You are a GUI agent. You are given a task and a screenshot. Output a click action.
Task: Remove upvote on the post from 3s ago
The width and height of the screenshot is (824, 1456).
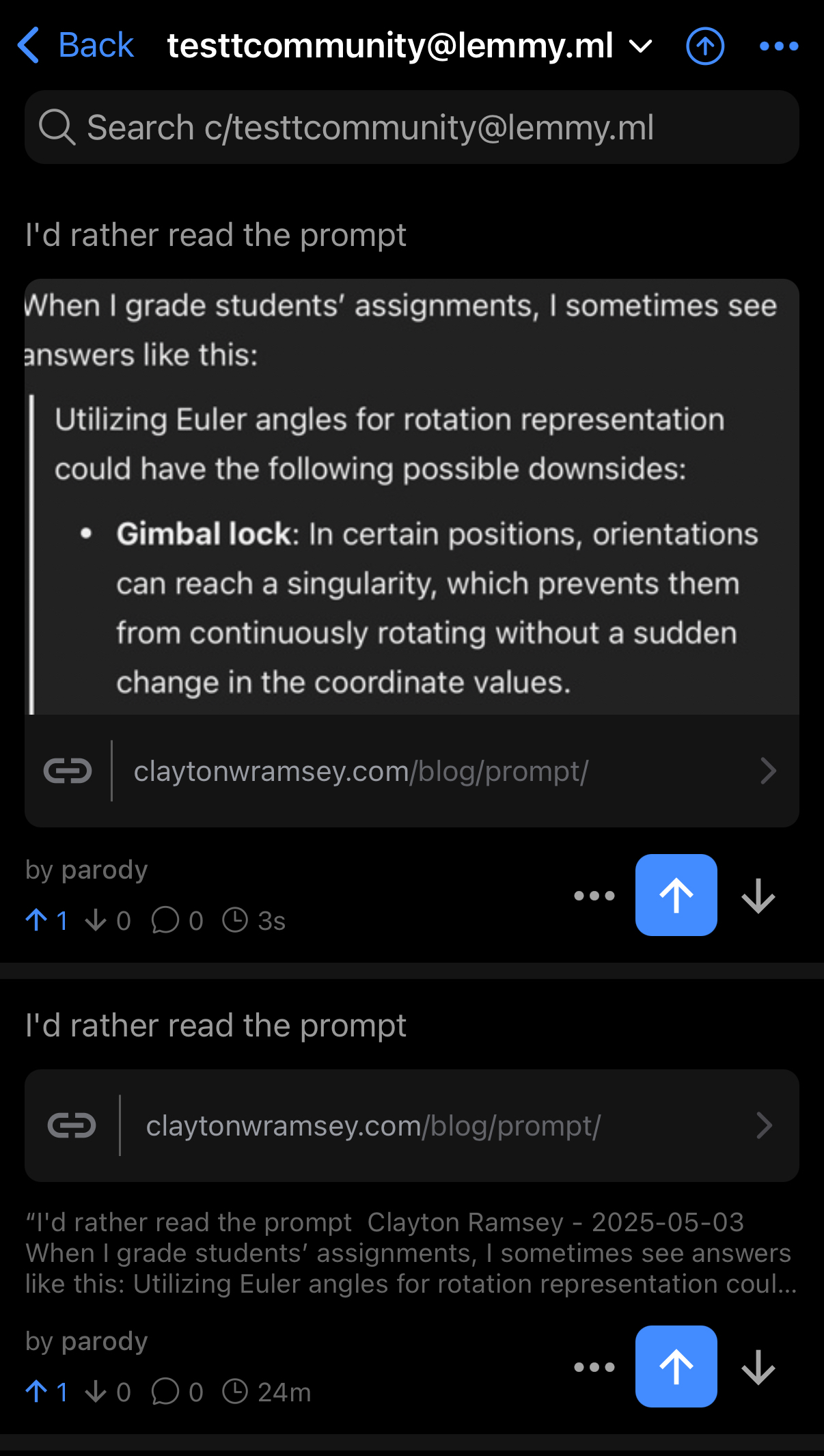point(676,895)
